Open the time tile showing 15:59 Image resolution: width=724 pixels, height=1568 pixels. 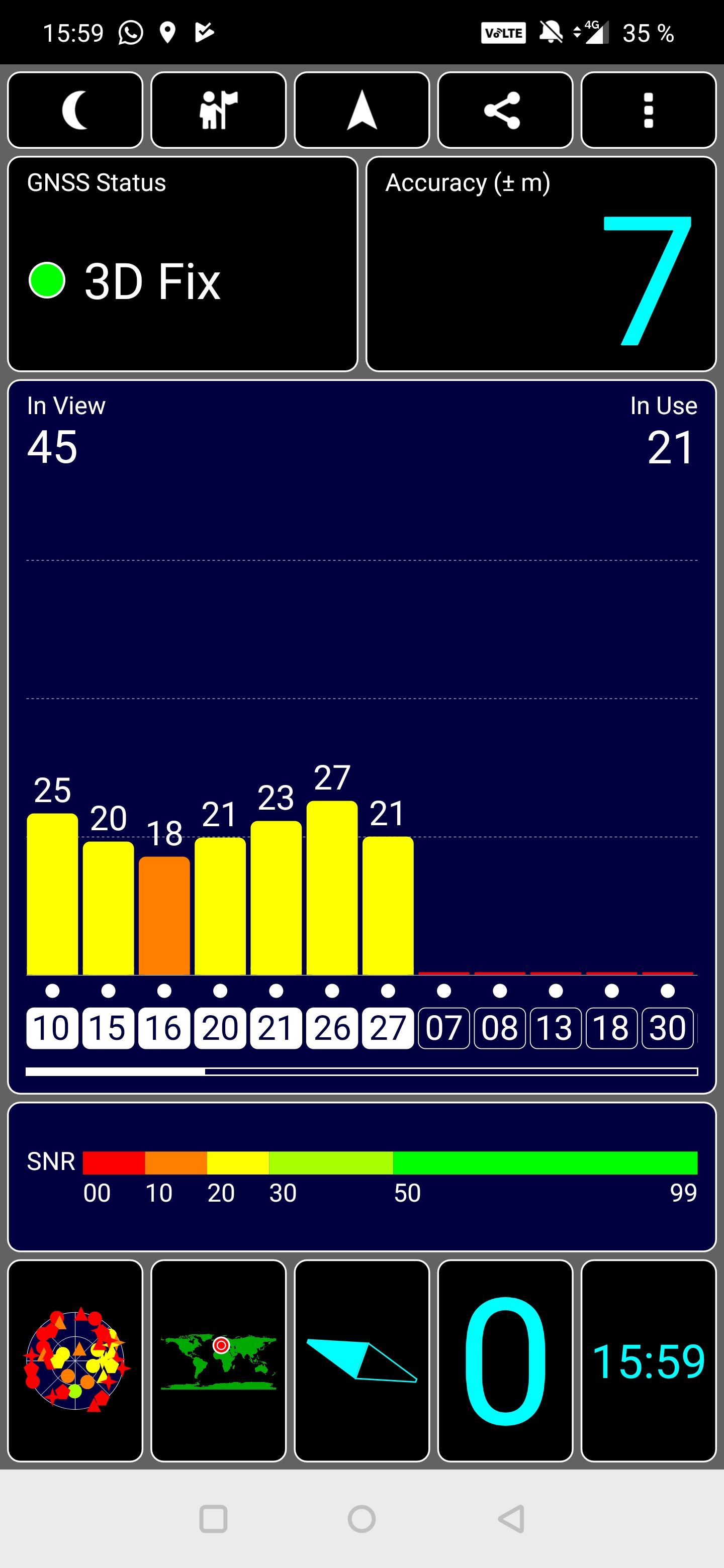coord(649,1361)
